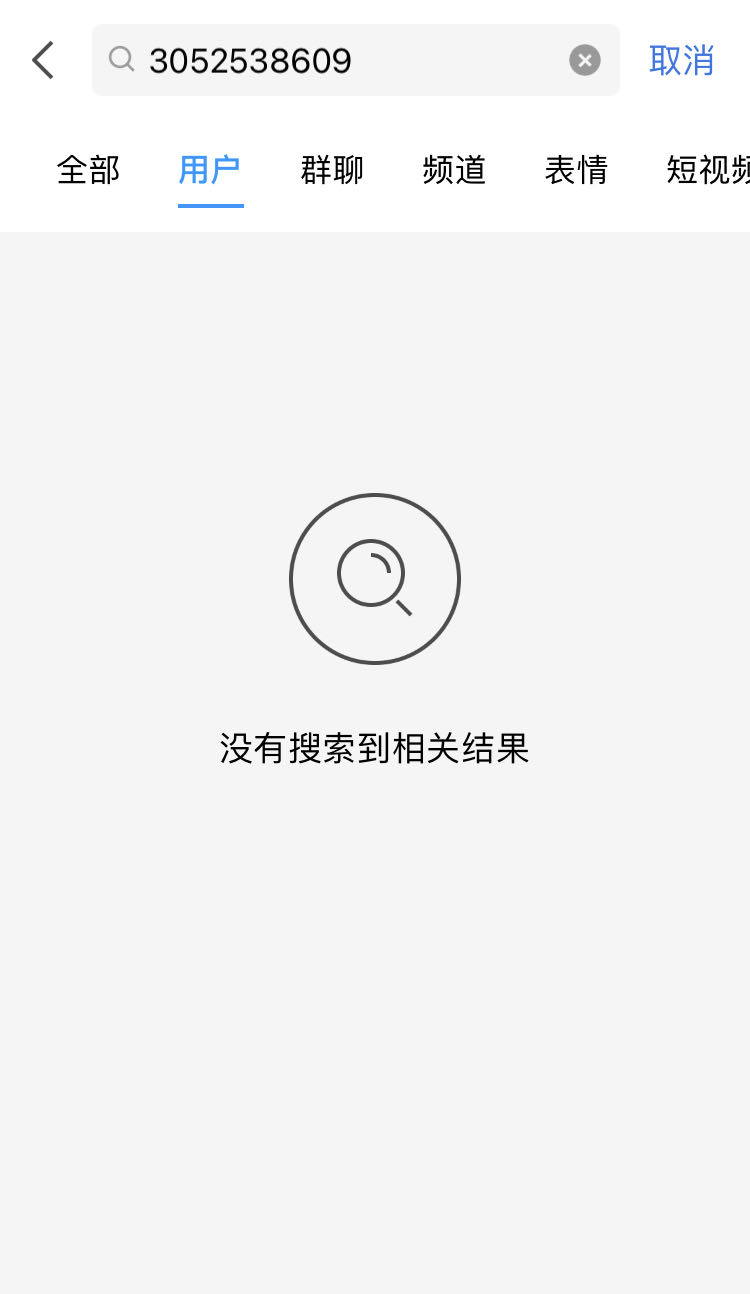Screen dimensions: 750x1294
Task: Switch to the 频道 tab
Action: [x=454, y=170]
